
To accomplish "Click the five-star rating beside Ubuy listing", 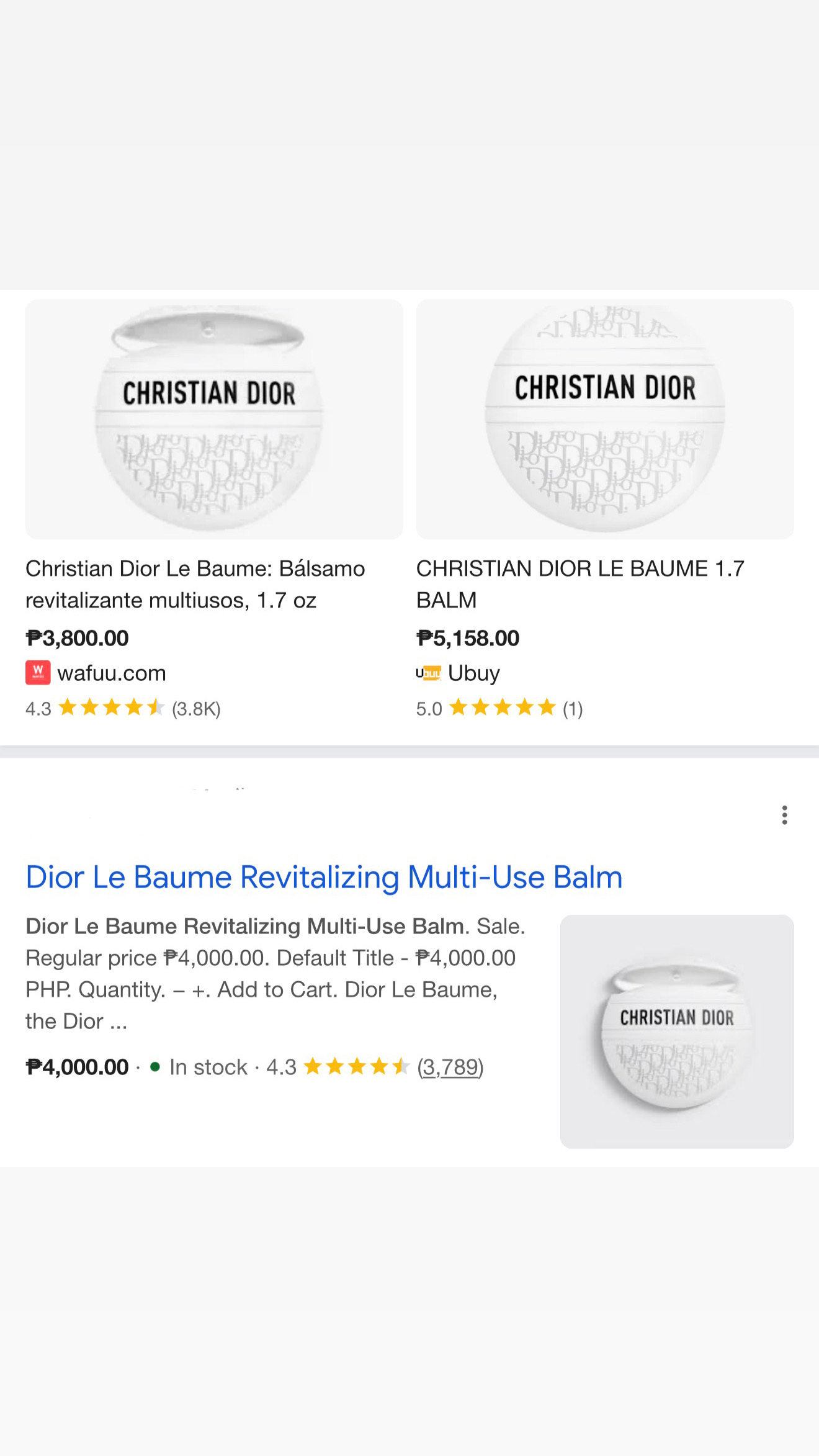I will (502, 708).
